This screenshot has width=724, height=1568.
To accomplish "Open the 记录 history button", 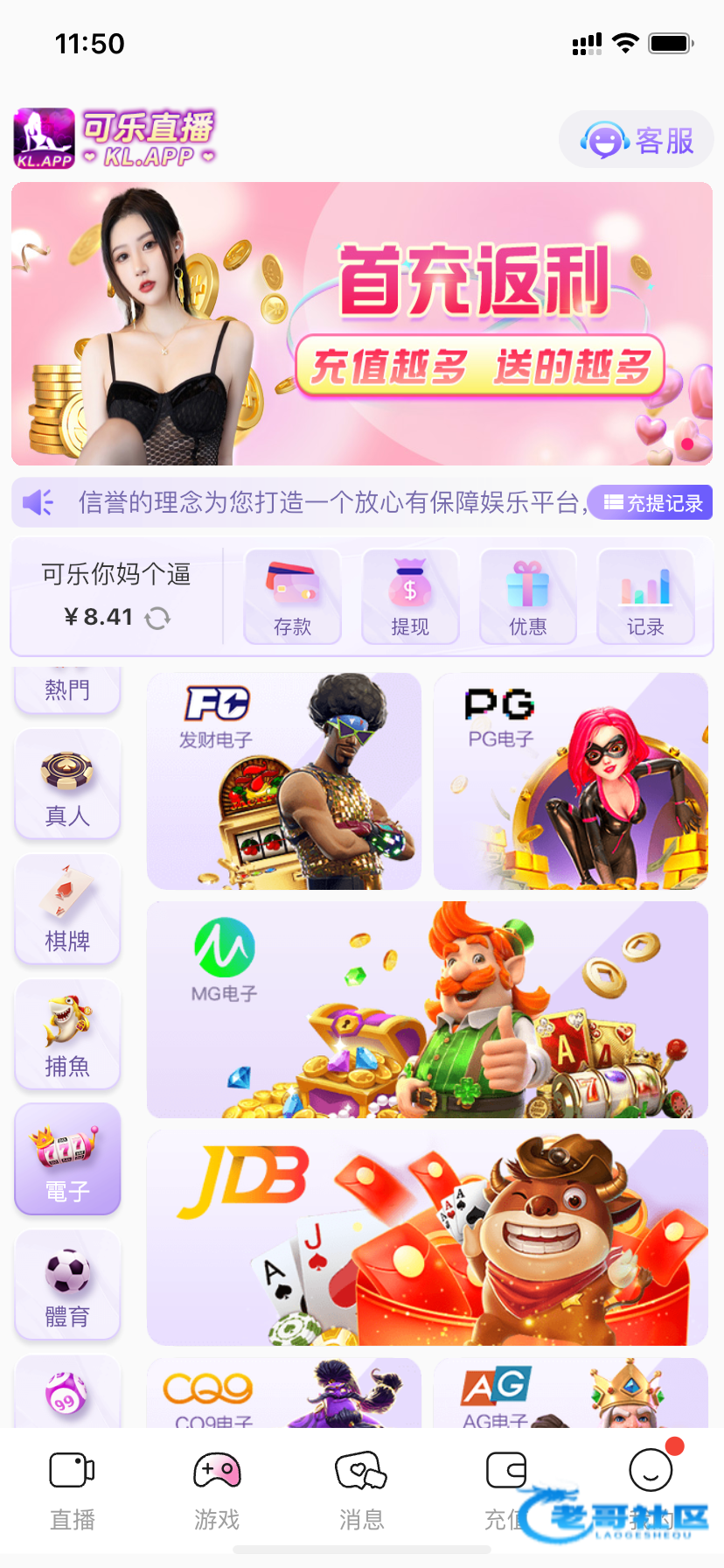I will 645,597.
